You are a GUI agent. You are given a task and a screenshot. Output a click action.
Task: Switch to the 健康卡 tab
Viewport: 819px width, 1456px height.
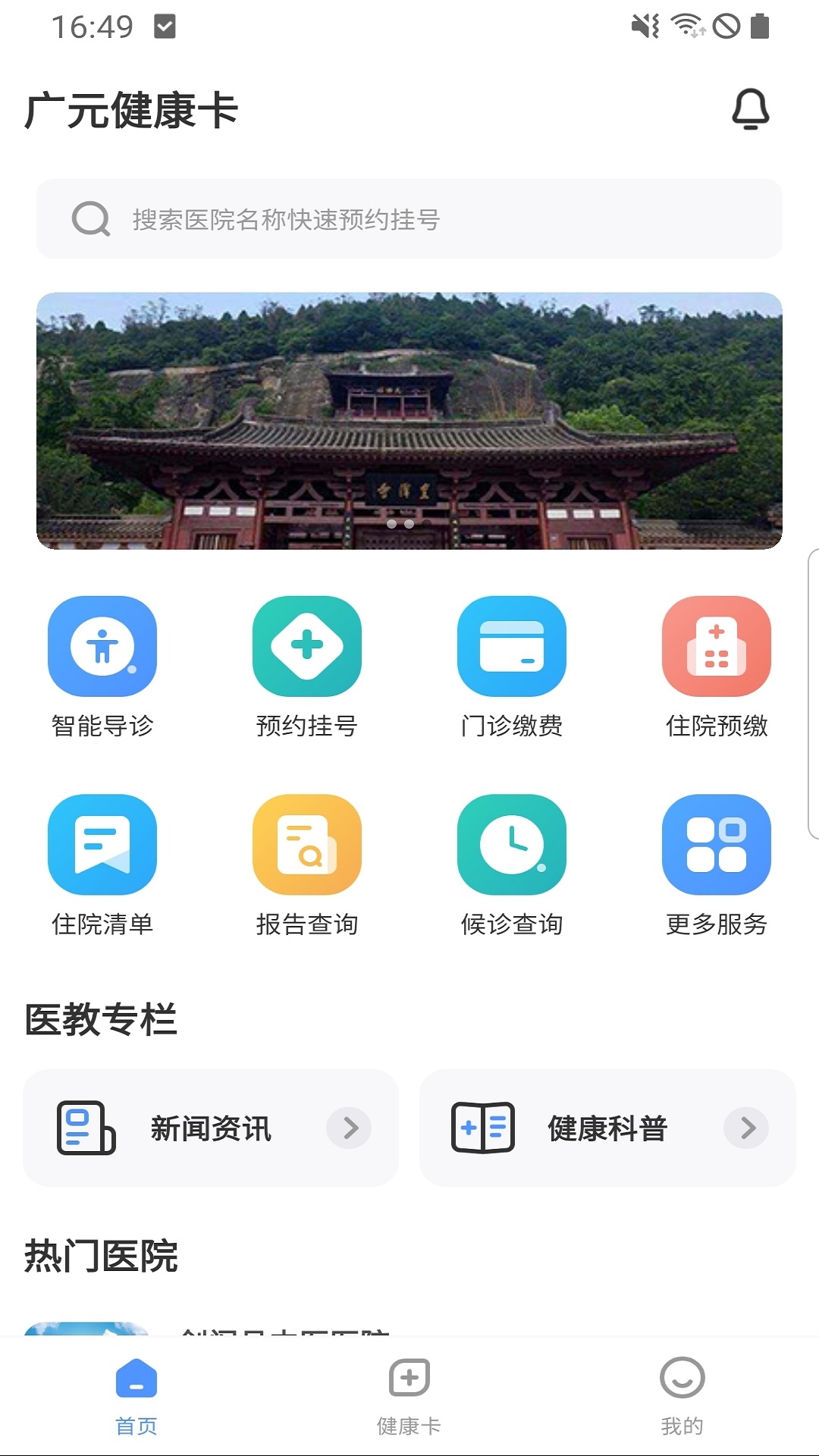[x=409, y=1395]
